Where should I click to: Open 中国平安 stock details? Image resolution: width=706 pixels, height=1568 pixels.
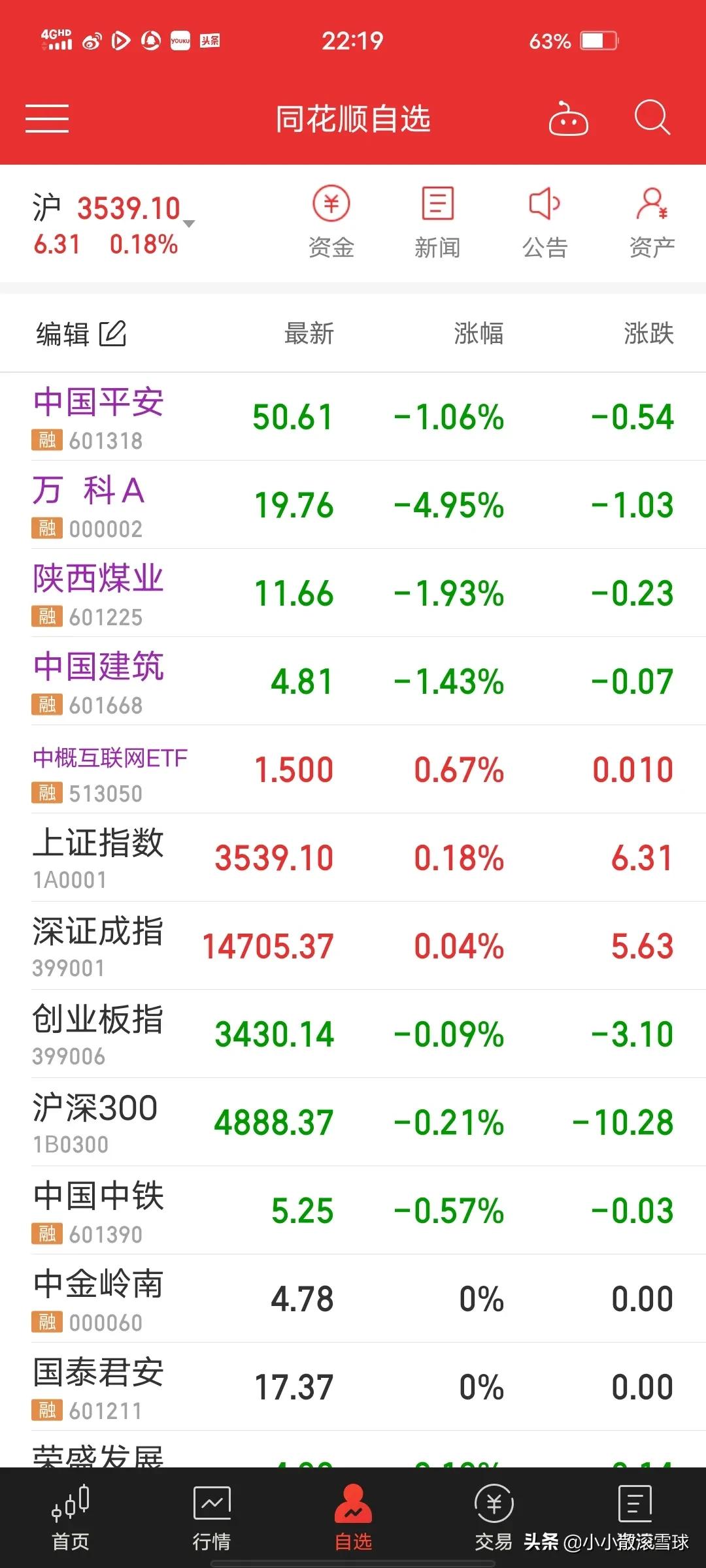click(353, 417)
